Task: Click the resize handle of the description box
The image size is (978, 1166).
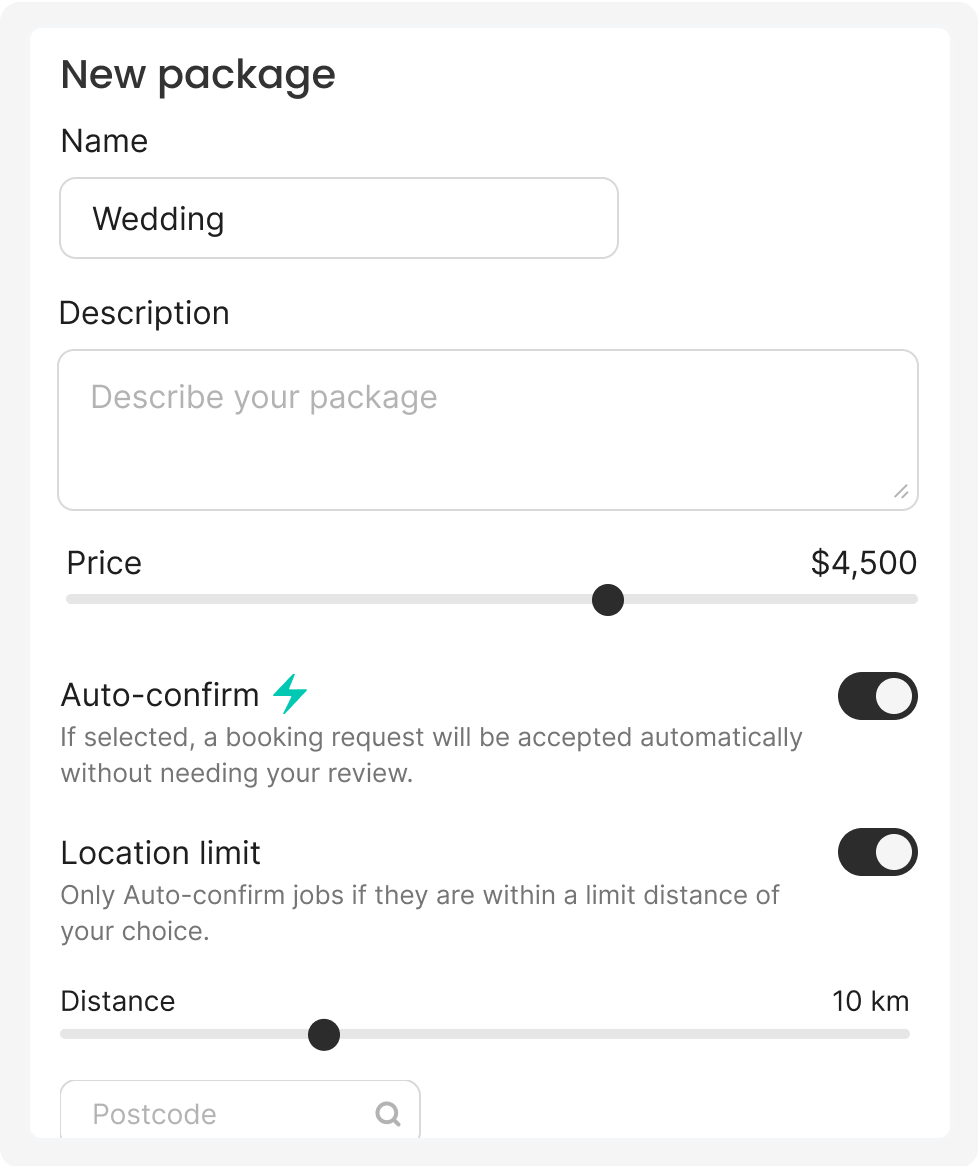Action: [899, 491]
